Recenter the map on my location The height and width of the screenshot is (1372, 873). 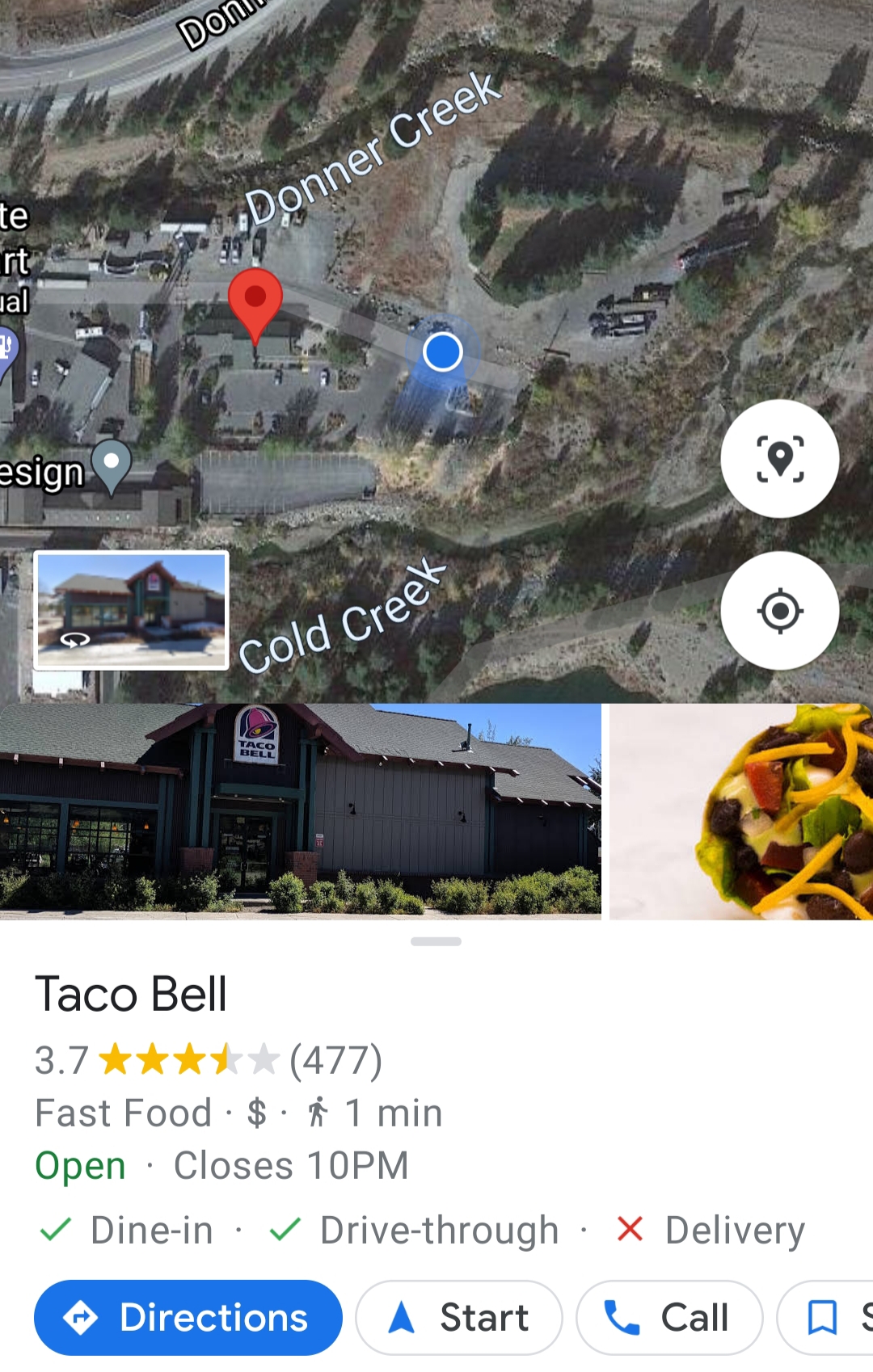[779, 610]
